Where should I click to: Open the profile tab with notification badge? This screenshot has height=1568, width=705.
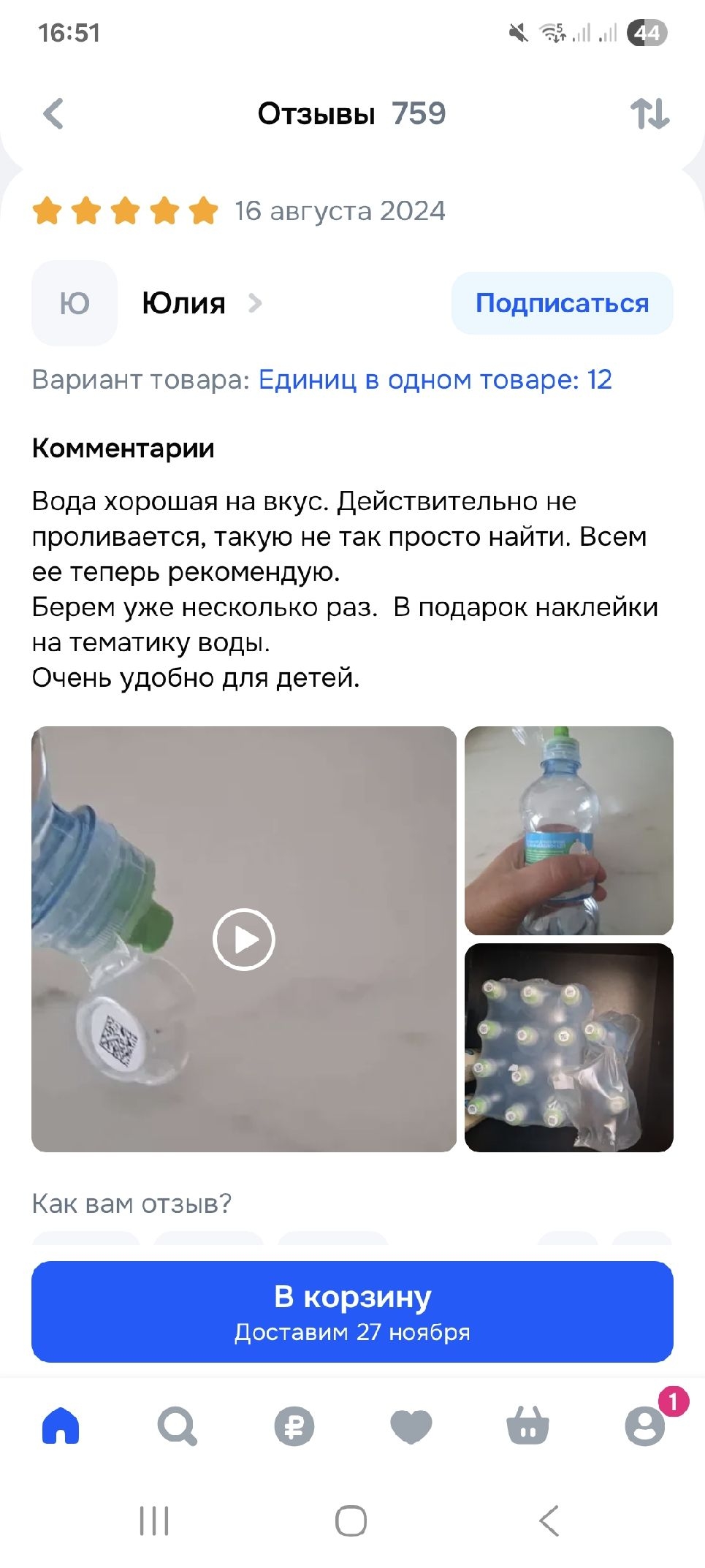[x=645, y=1426]
